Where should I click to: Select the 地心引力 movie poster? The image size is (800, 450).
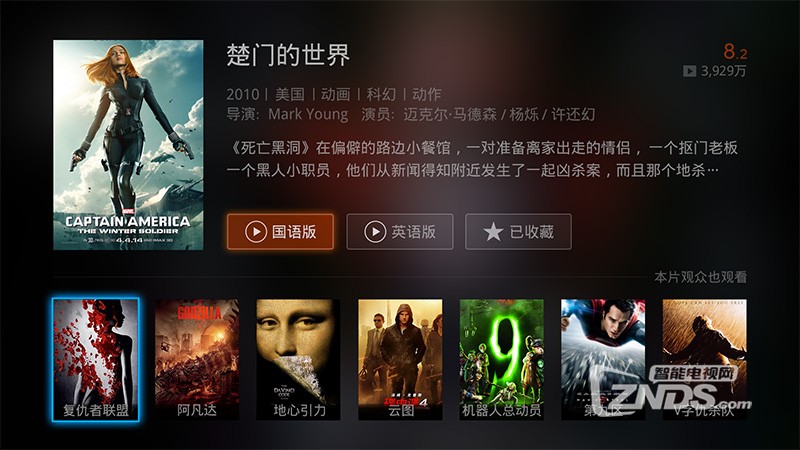tap(298, 358)
